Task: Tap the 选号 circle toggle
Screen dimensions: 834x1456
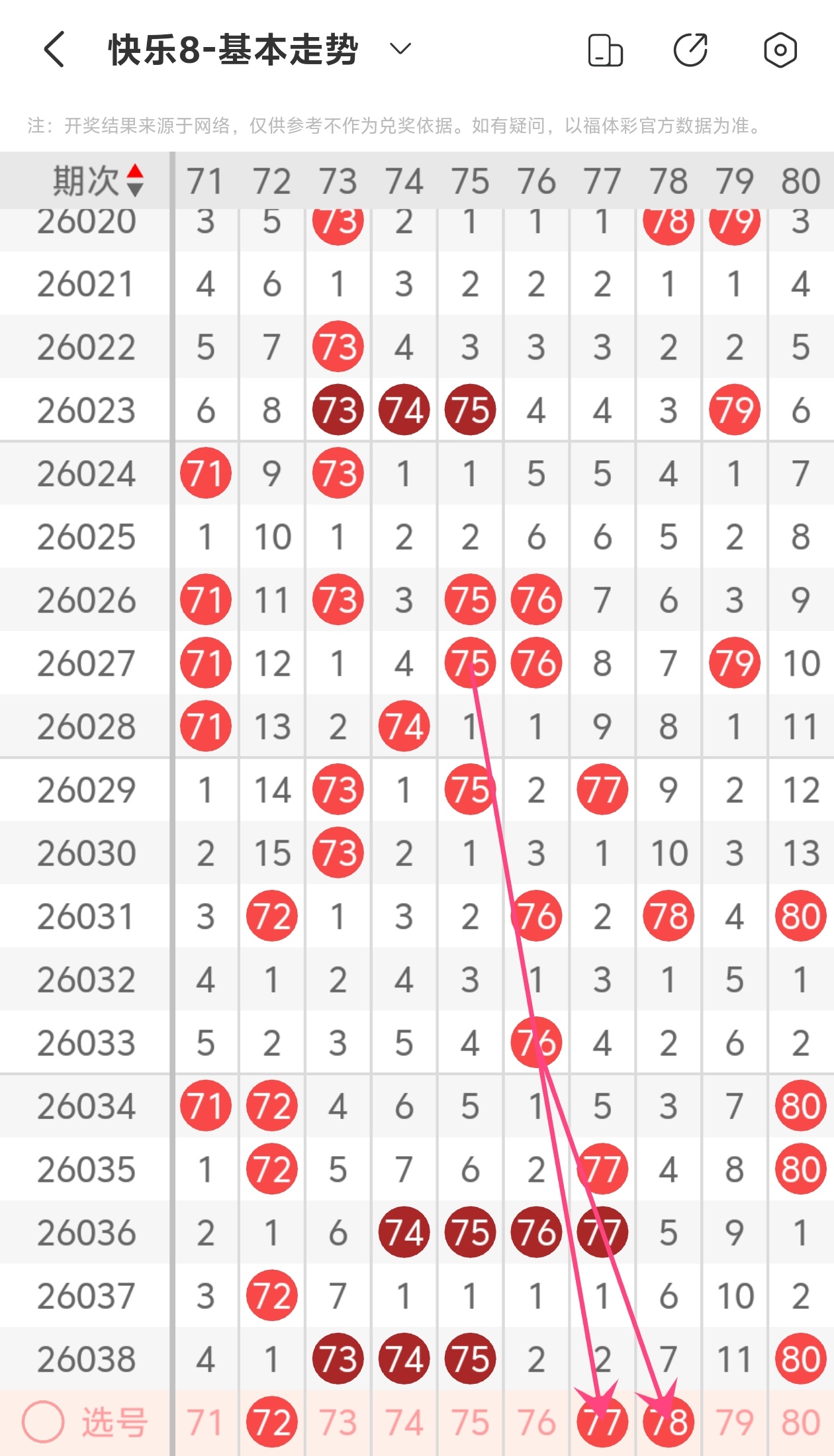Action: tap(43, 1422)
